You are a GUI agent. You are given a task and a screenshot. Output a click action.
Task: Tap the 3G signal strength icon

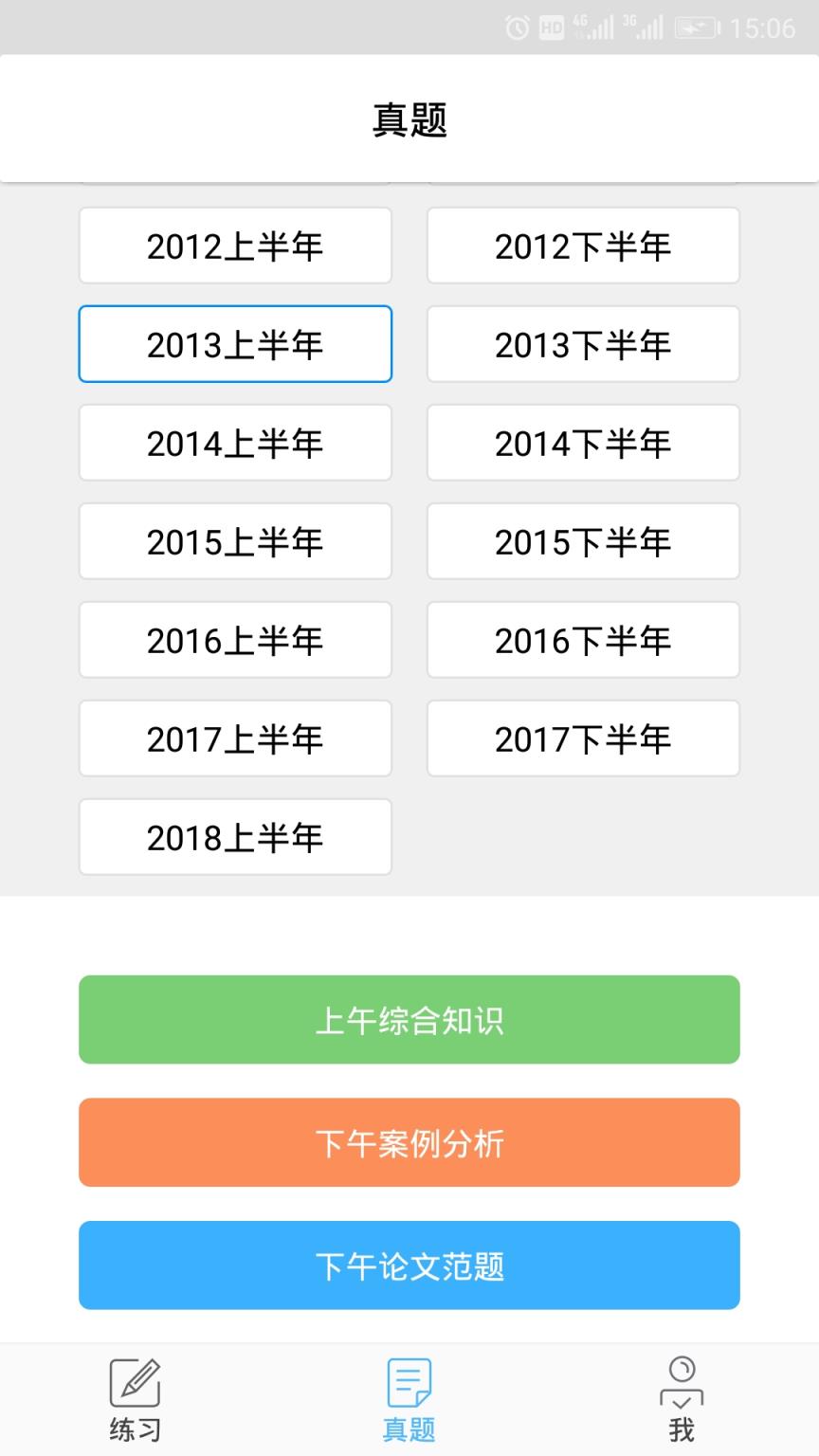tap(644, 27)
